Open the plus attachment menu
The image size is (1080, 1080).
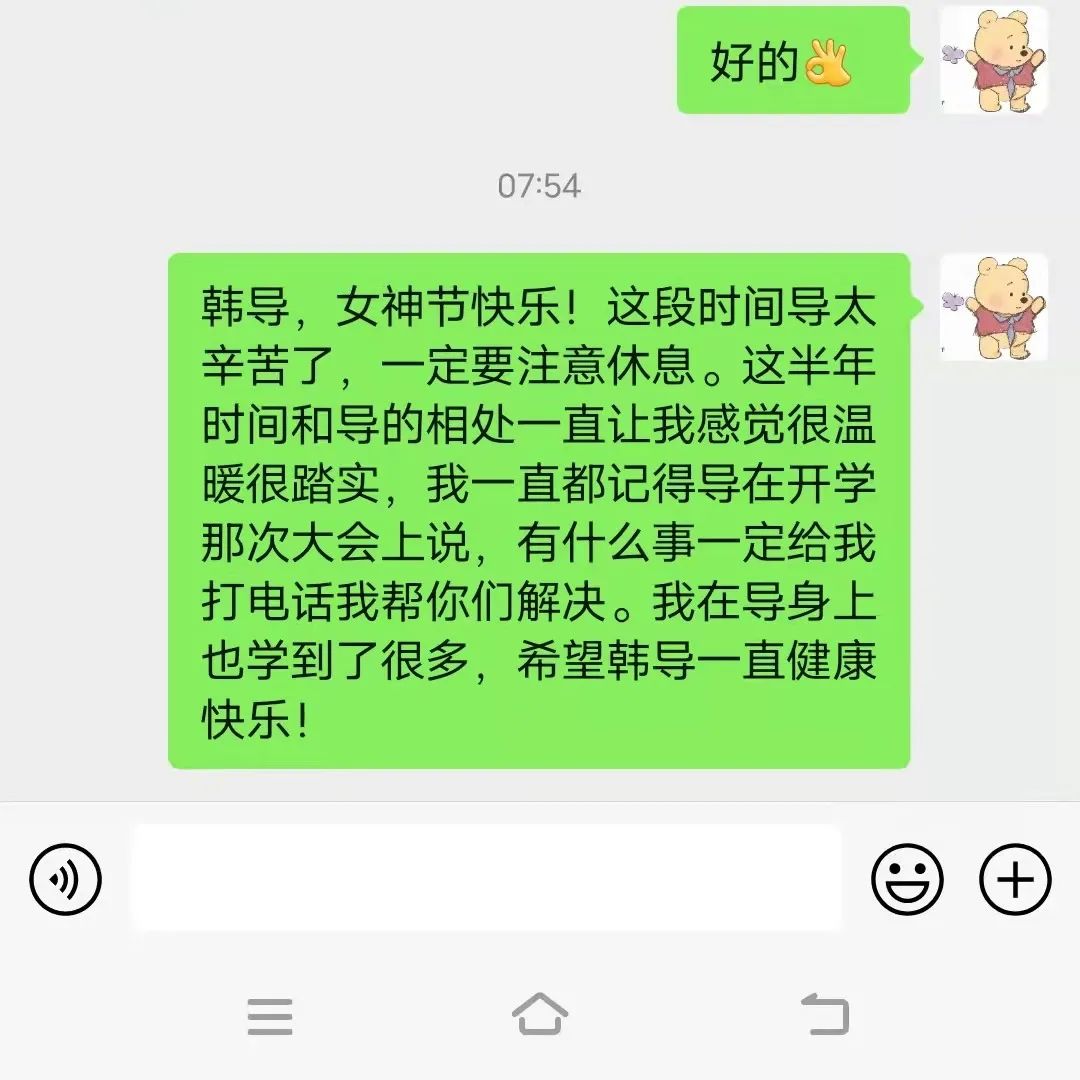pyautogui.click(x=1014, y=880)
